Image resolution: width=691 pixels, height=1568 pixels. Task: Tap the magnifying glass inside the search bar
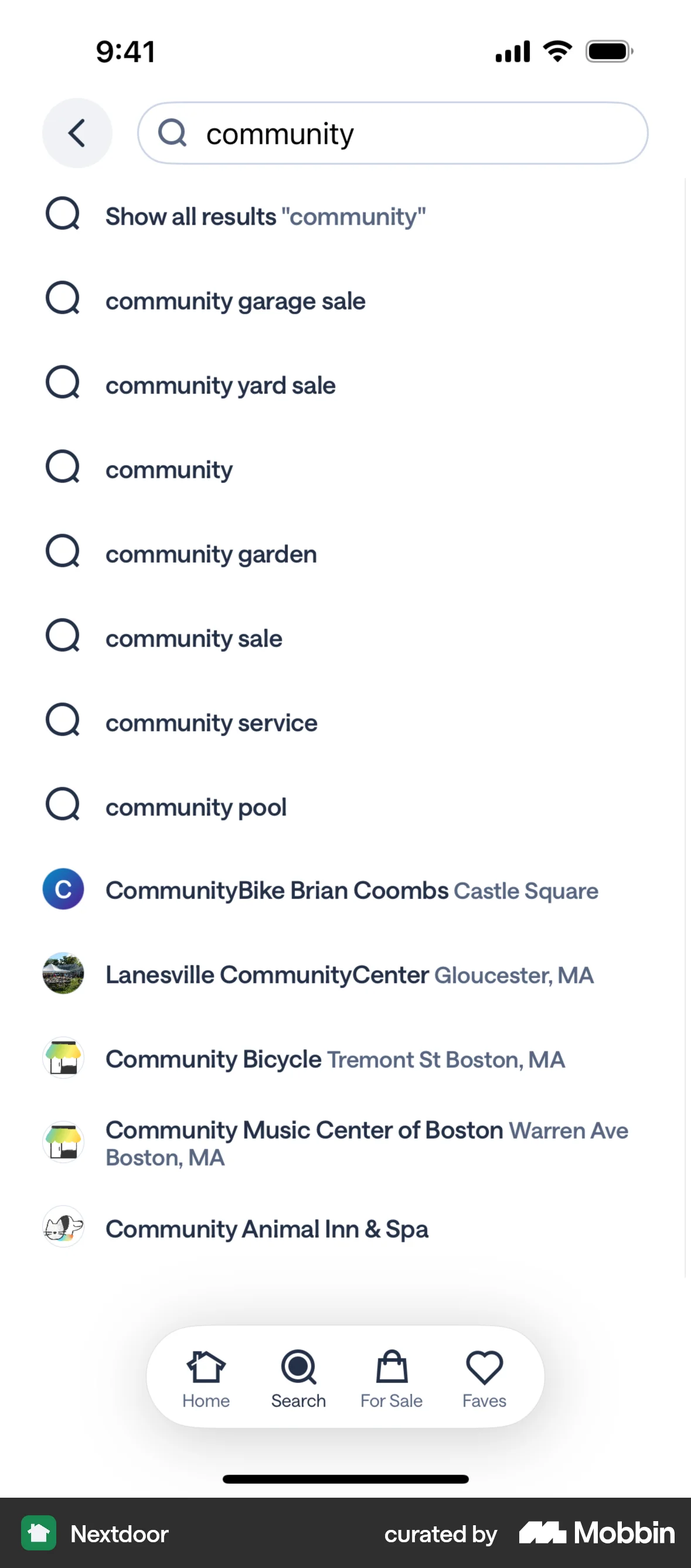point(173,132)
